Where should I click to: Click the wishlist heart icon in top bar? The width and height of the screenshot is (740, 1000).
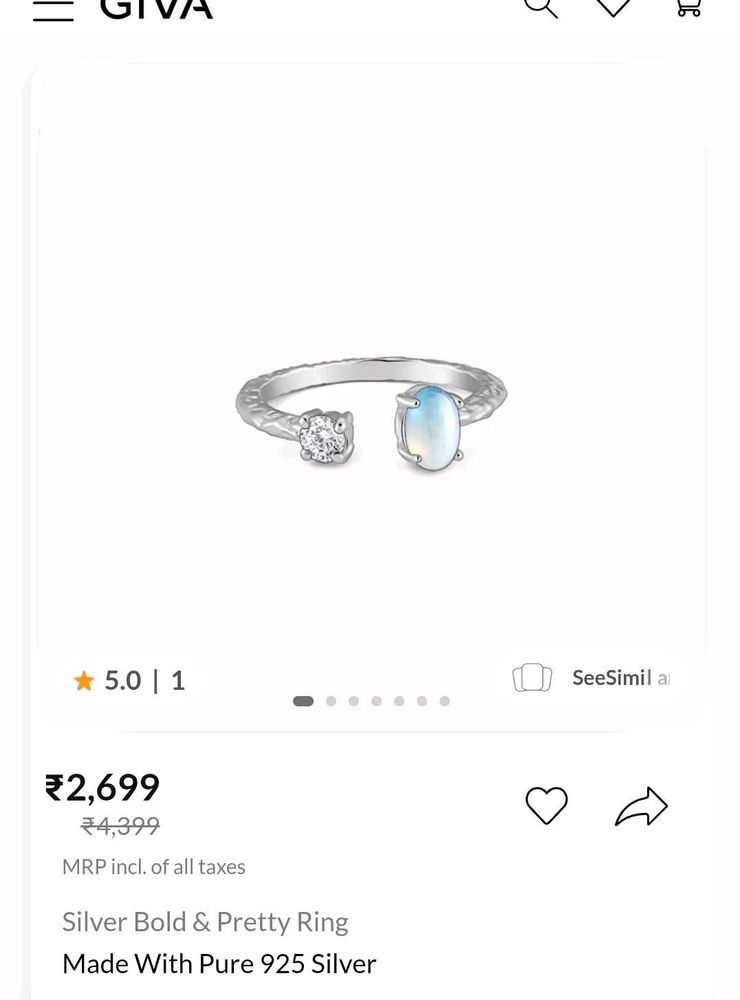pyautogui.click(x=613, y=7)
